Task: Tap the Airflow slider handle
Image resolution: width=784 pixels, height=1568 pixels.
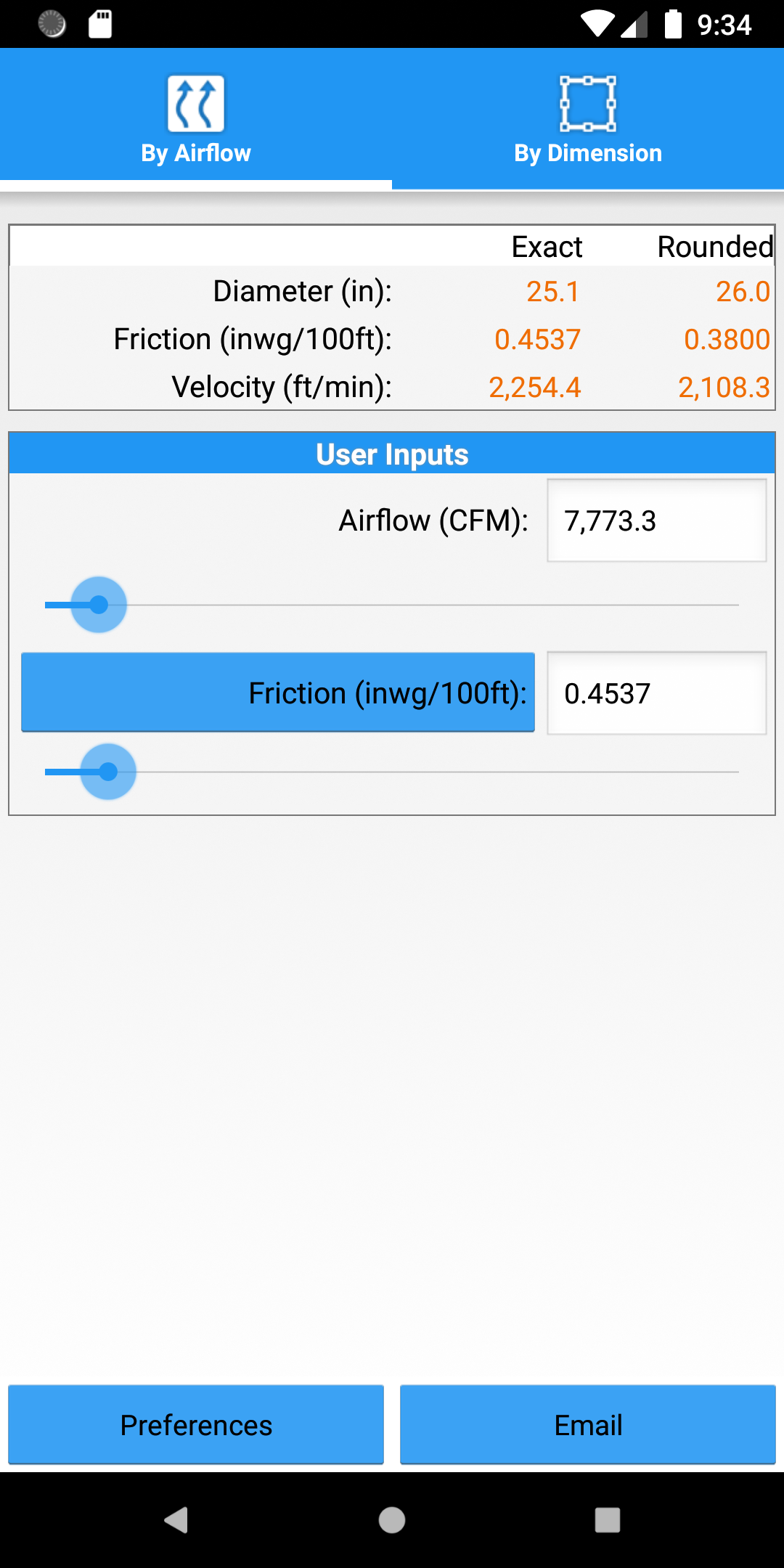Action: (x=99, y=605)
